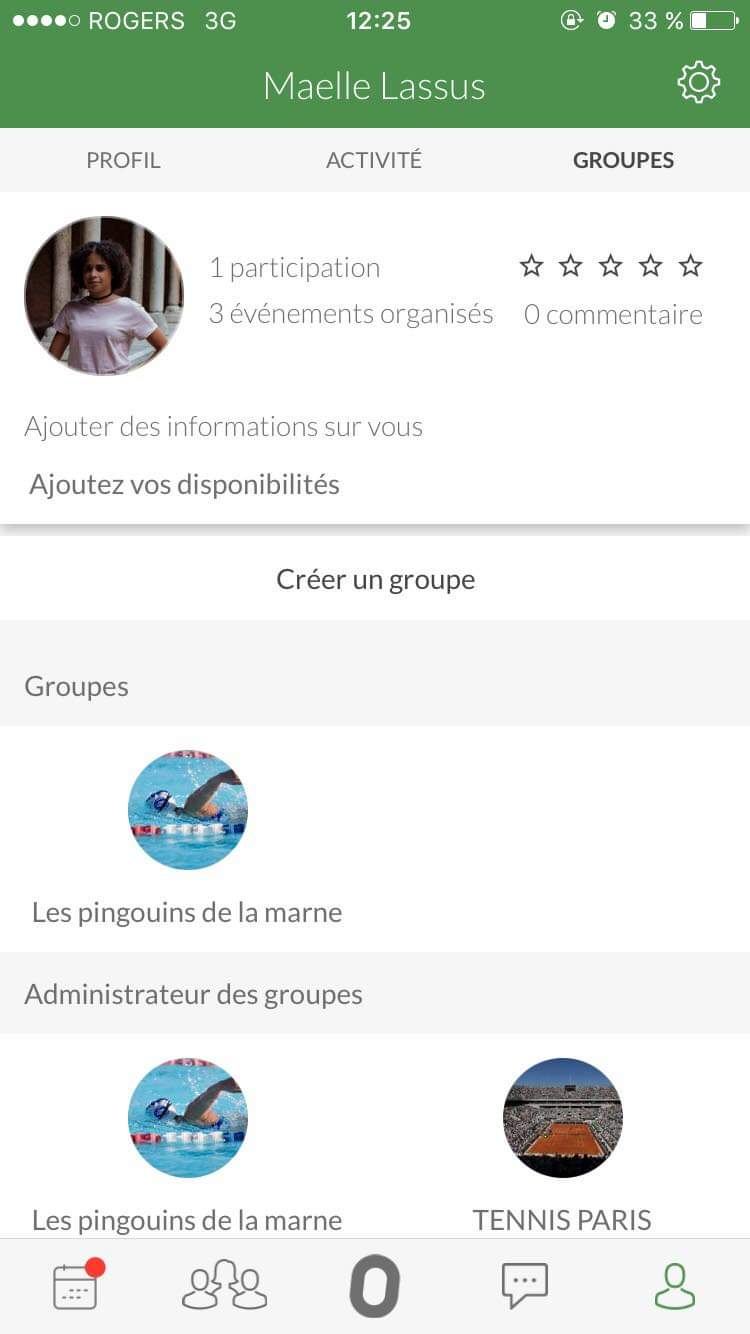This screenshot has width=750, height=1334.
Task: Open the people groups tab
Action: (225, 1286)
